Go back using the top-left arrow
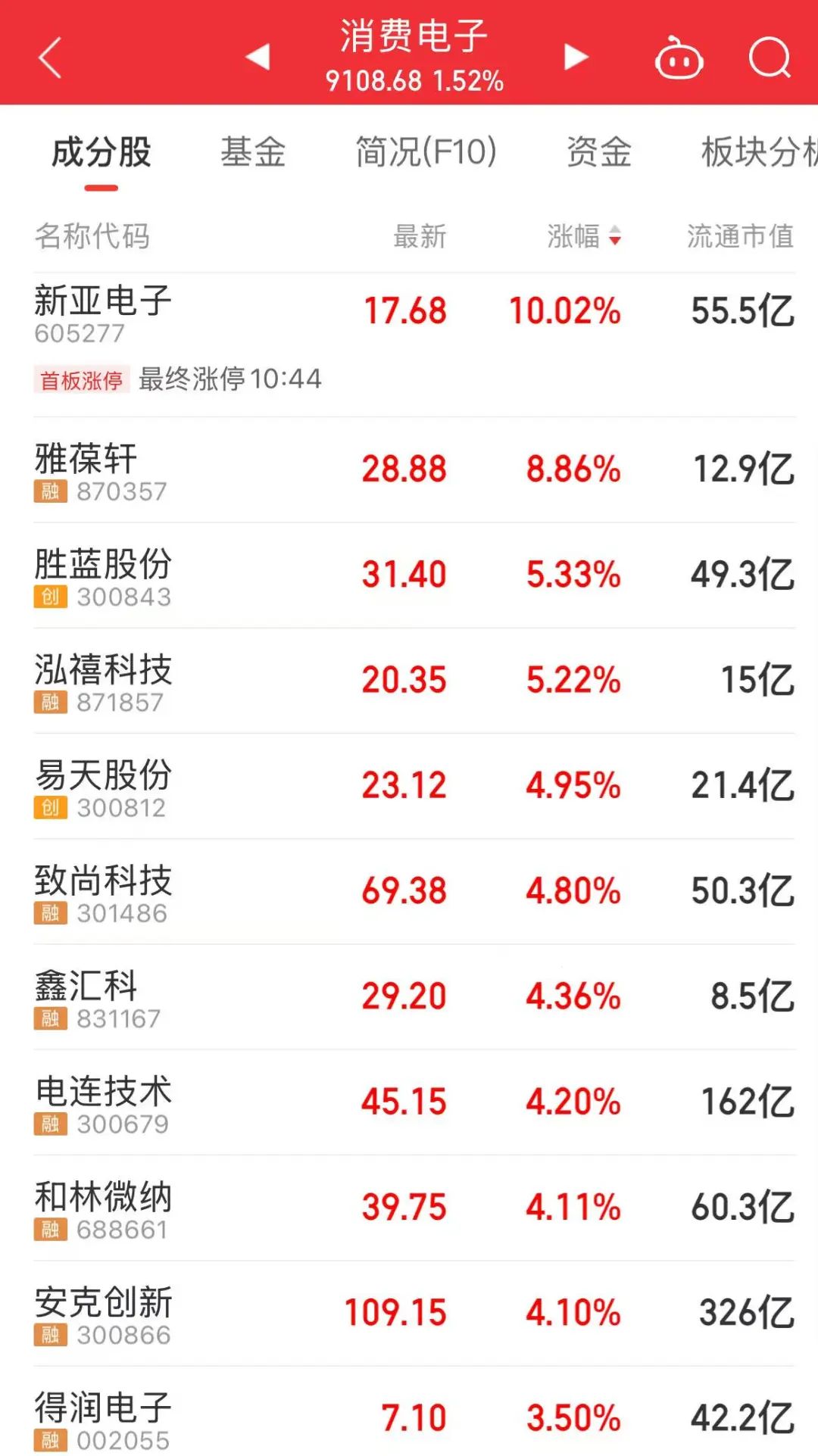This screenshot has height=1456, width=818. click(x=50, y=58)
